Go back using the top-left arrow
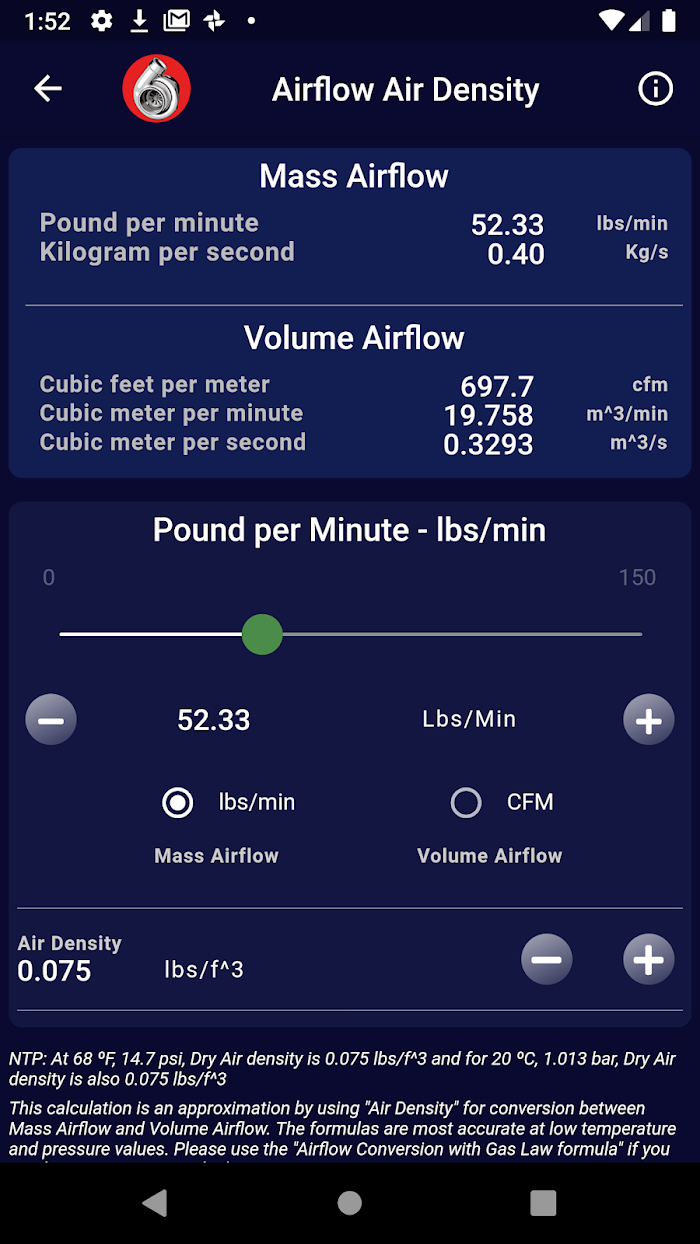Image resolution: width=700 pixels, height=1244 pixels. coord(48,89)
